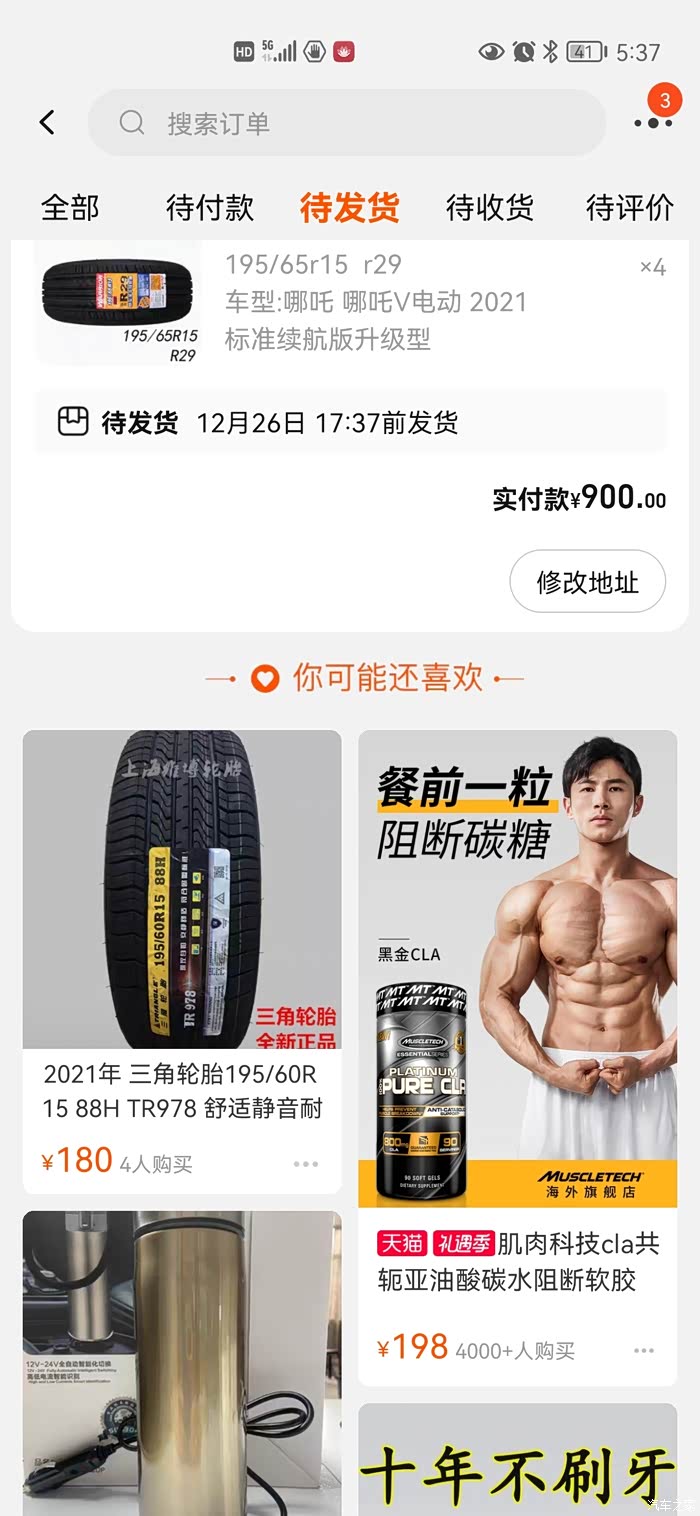The height and width of the screenshot is (1516, 700).
Task: Switch to the 待付款 tab
Action: (x=210, y=208)
